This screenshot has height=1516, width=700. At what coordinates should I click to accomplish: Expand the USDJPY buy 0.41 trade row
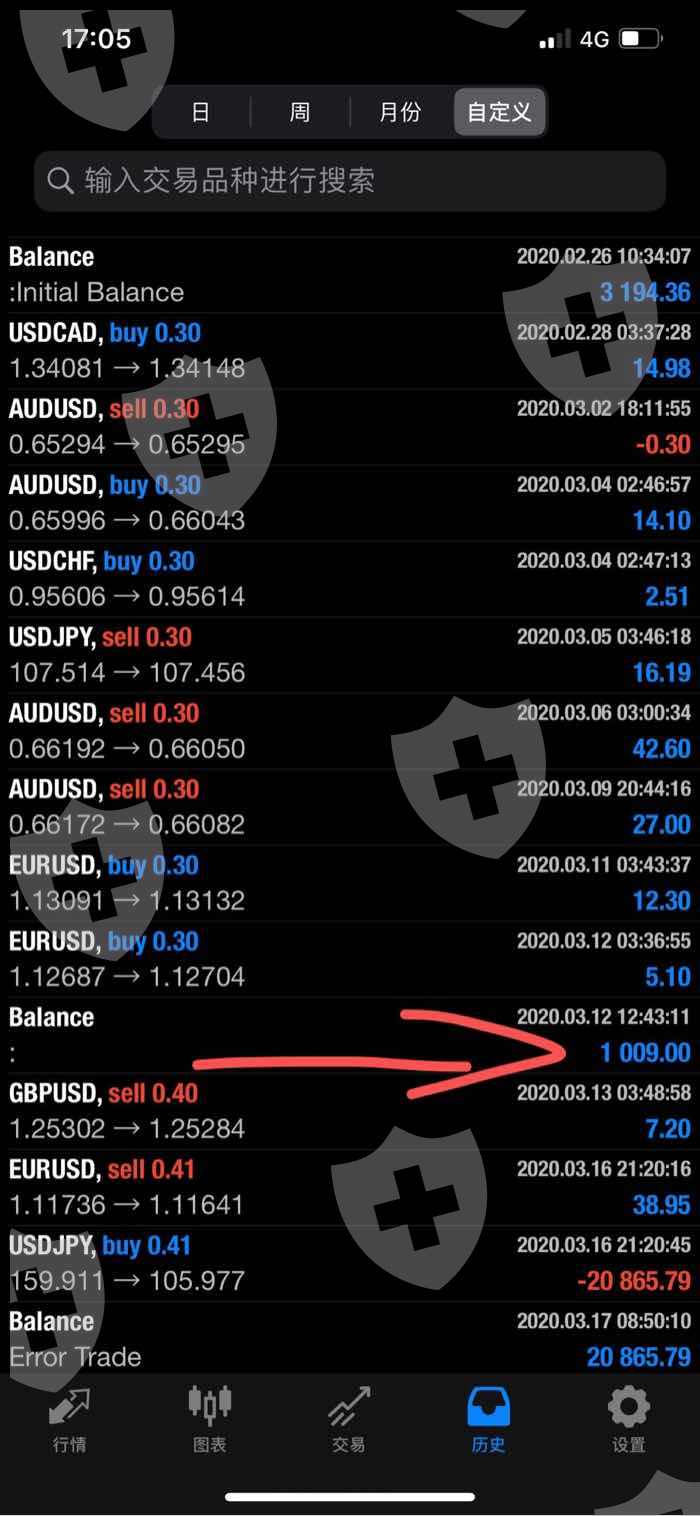pyautogui.click(x=350, y=1263)
